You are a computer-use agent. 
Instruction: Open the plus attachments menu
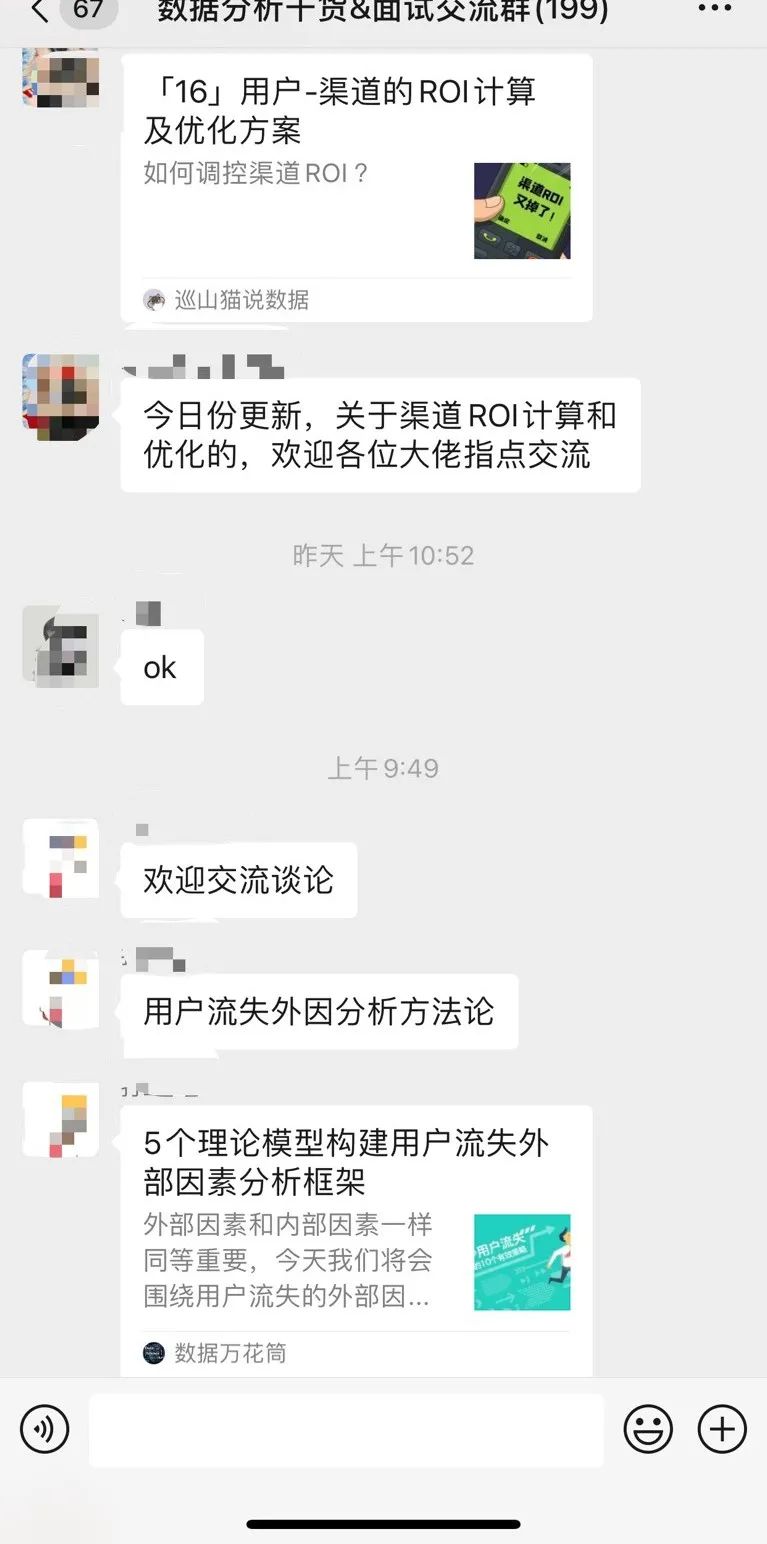point(722,1430)
